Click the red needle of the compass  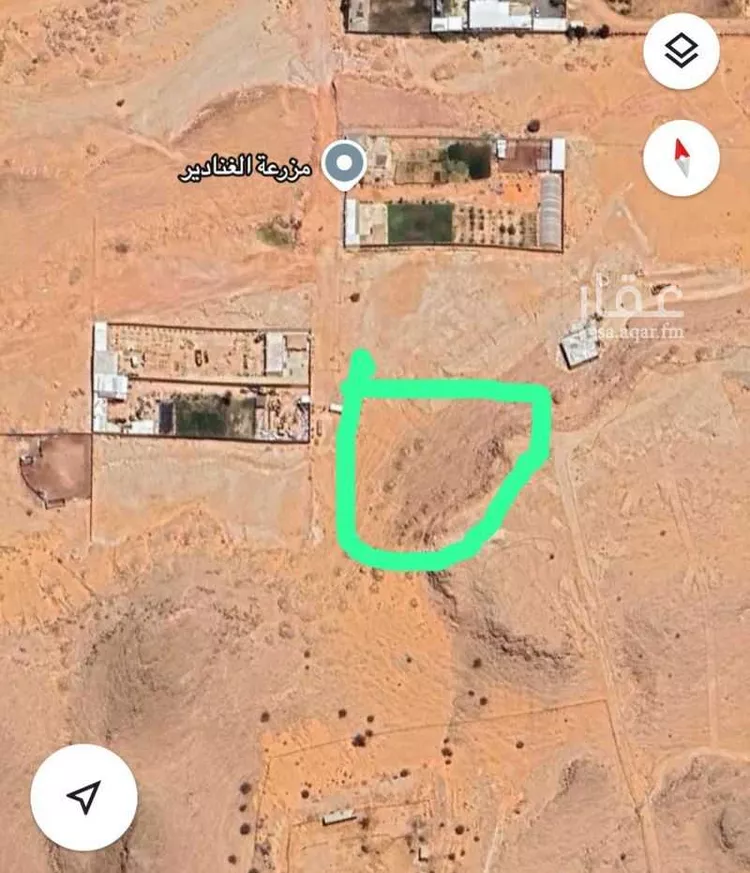[x=682, y=148]
